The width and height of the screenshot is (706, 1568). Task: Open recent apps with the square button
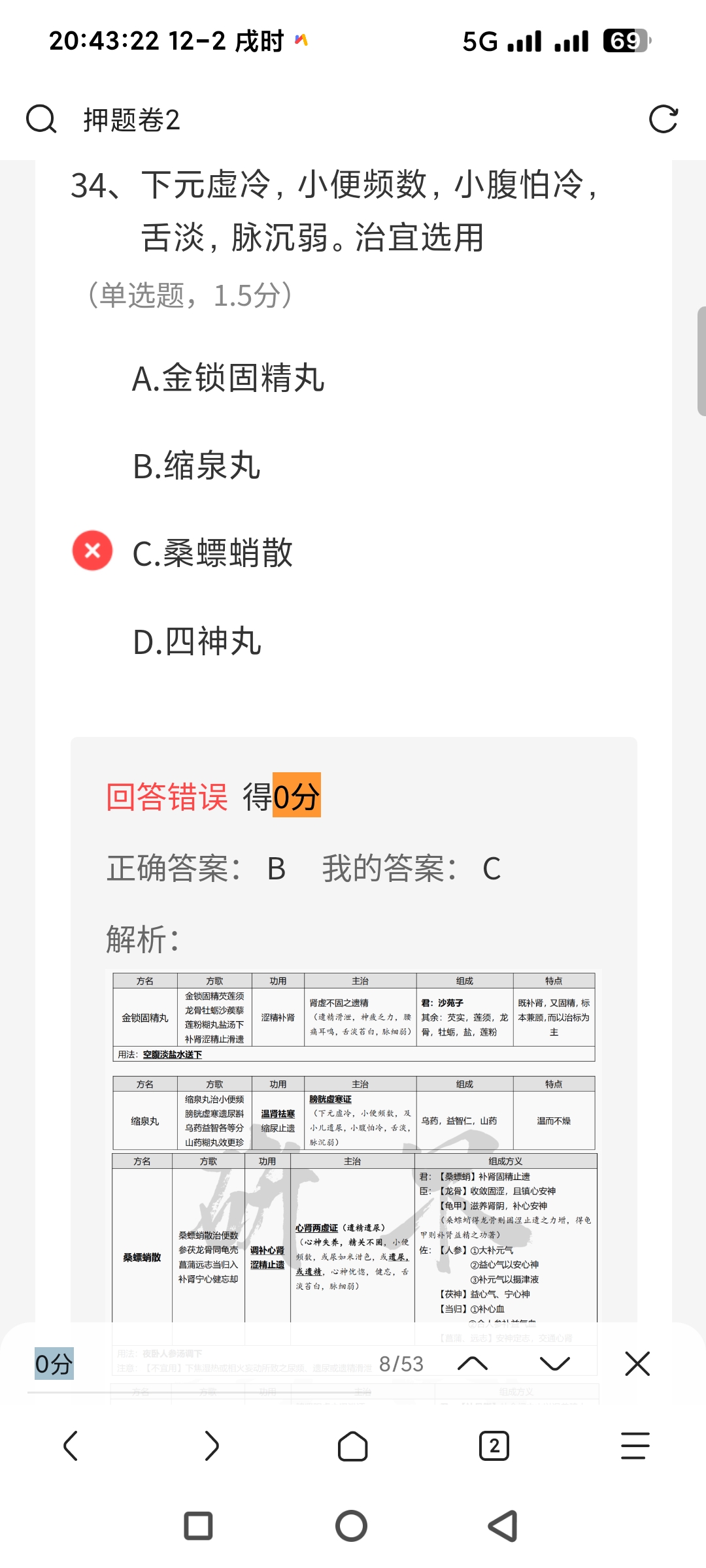(198, 1526)
